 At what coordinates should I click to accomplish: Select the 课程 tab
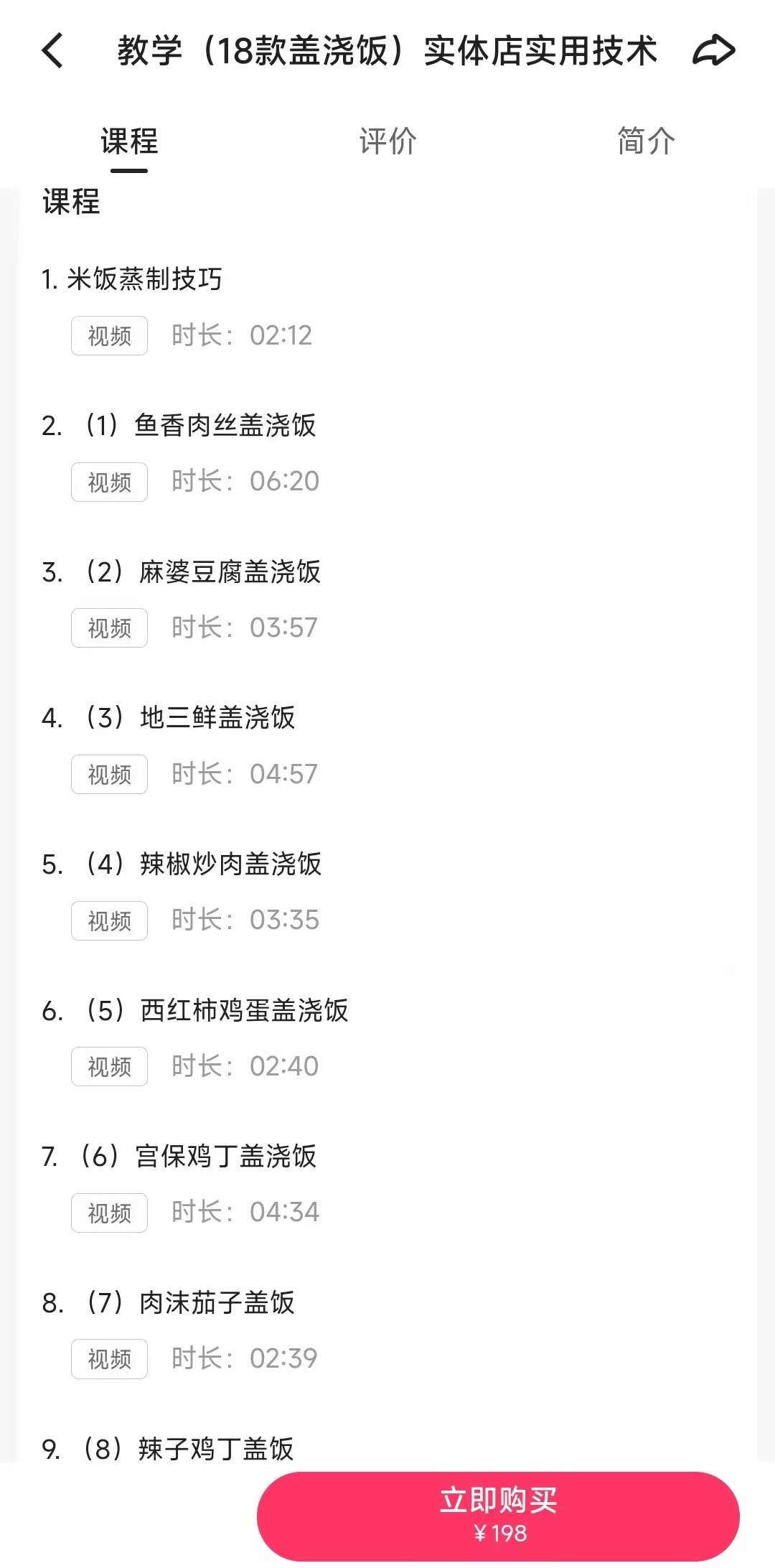pos(129,141)
